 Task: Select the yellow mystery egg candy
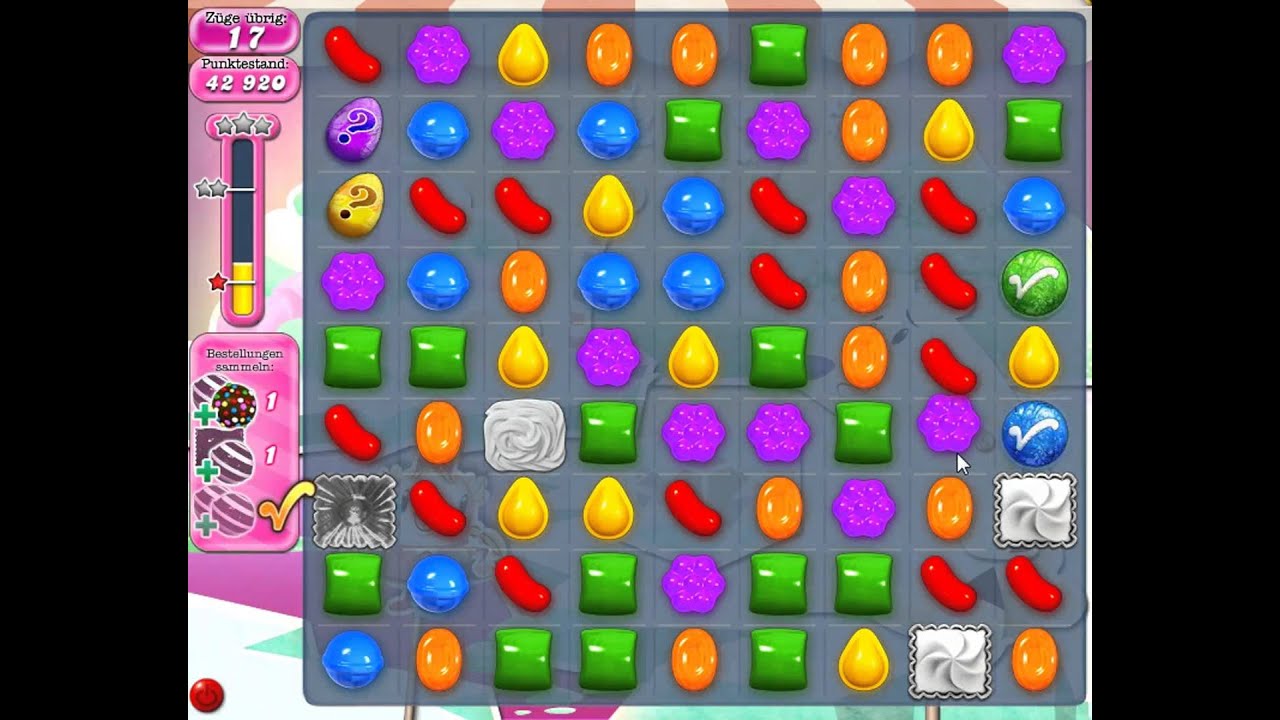pyautogui.click(x=354, y=205)
